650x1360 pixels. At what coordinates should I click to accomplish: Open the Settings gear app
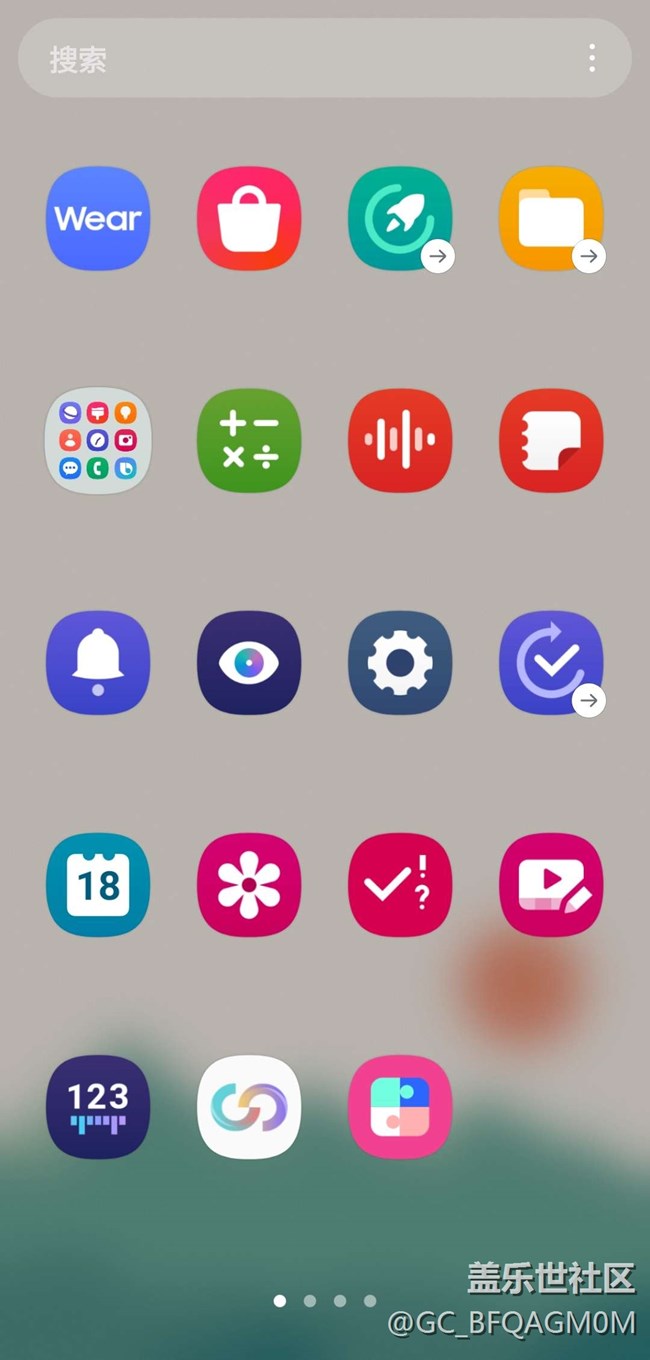pyautogui.click(x=400, y=662)
